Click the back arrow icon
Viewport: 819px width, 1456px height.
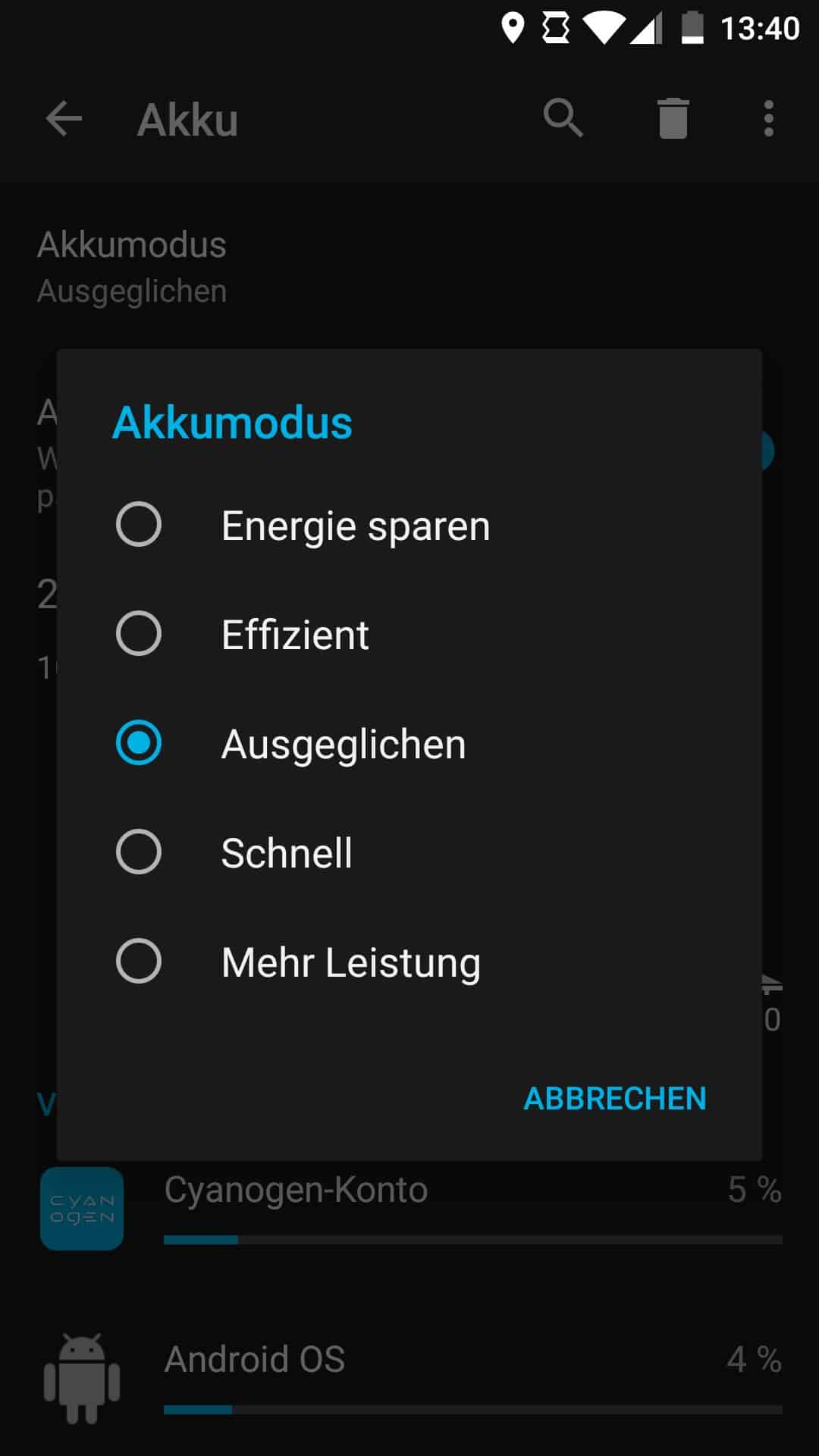(x=64, y=119)
